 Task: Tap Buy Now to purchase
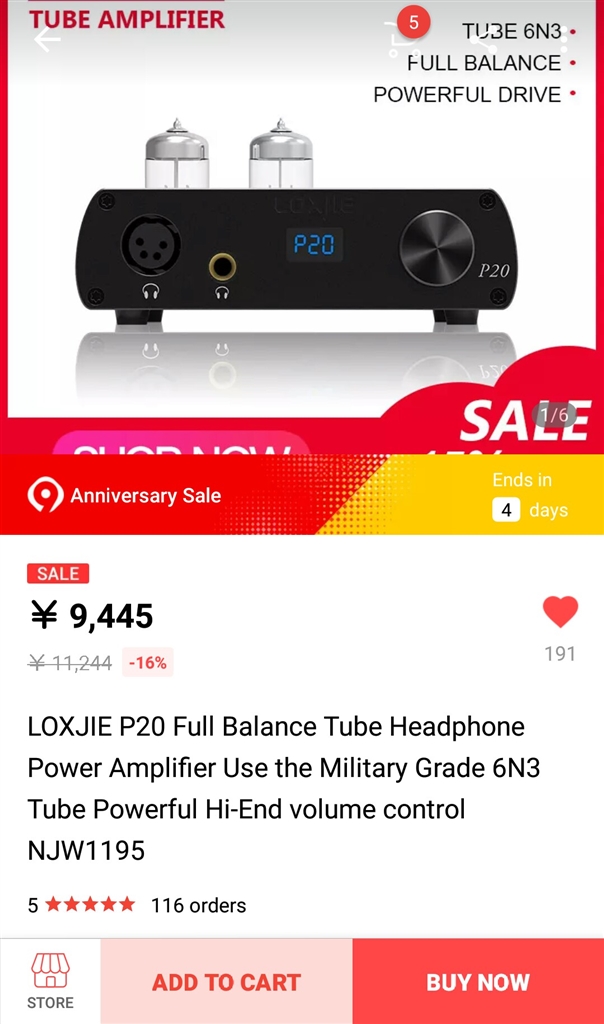click(478, 982)
